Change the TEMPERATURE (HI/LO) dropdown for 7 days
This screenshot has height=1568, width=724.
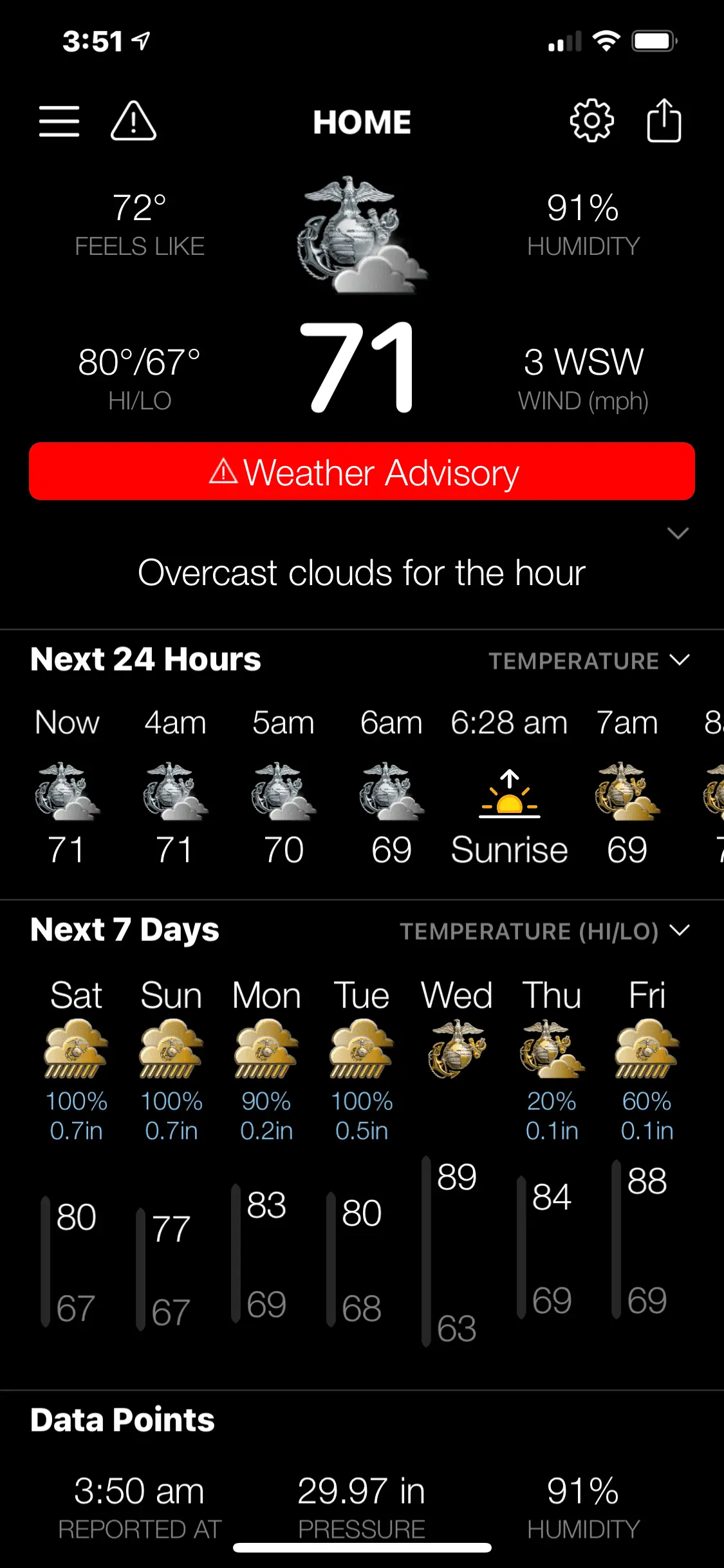pyautogui.click(x=545, y=931)
